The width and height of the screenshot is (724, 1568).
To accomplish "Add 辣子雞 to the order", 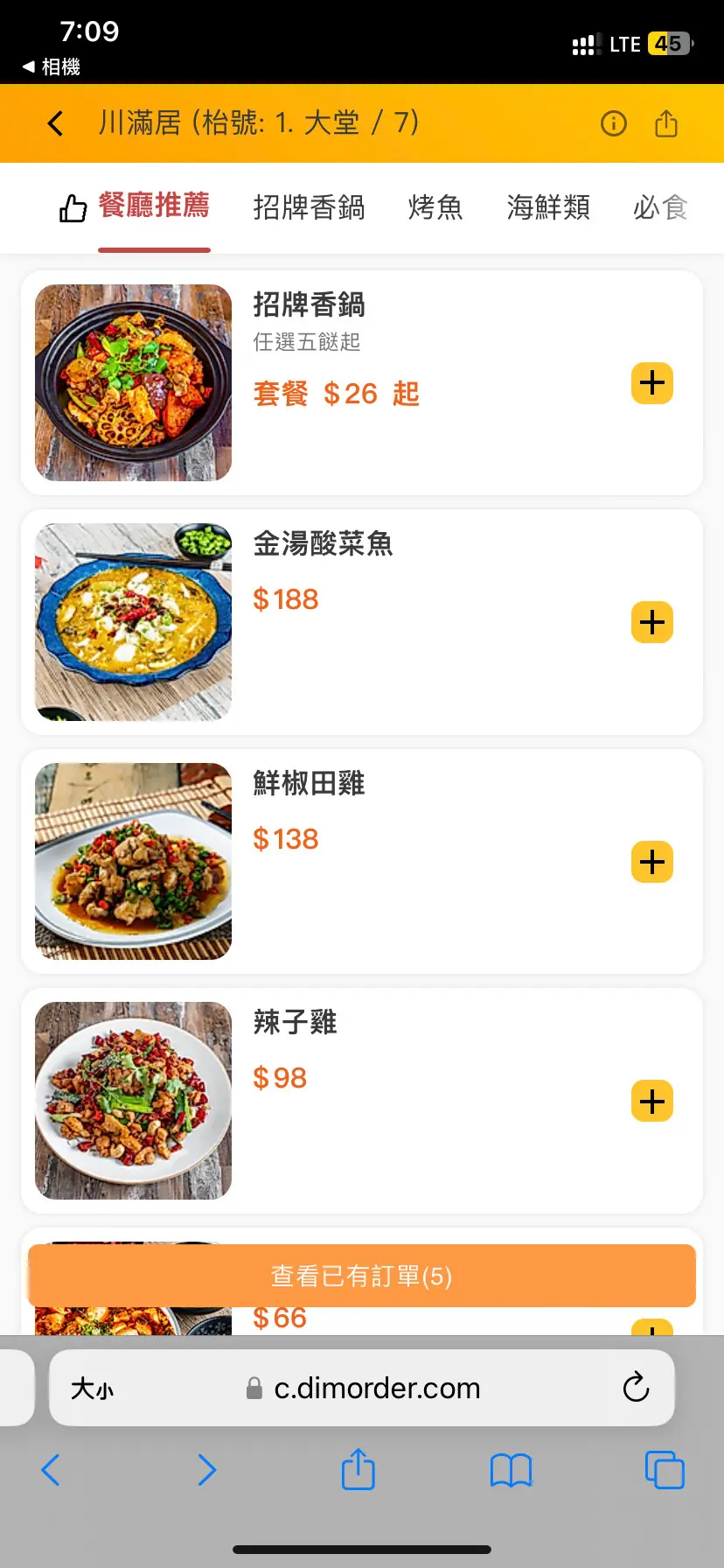I will [x=652, y=1101].
